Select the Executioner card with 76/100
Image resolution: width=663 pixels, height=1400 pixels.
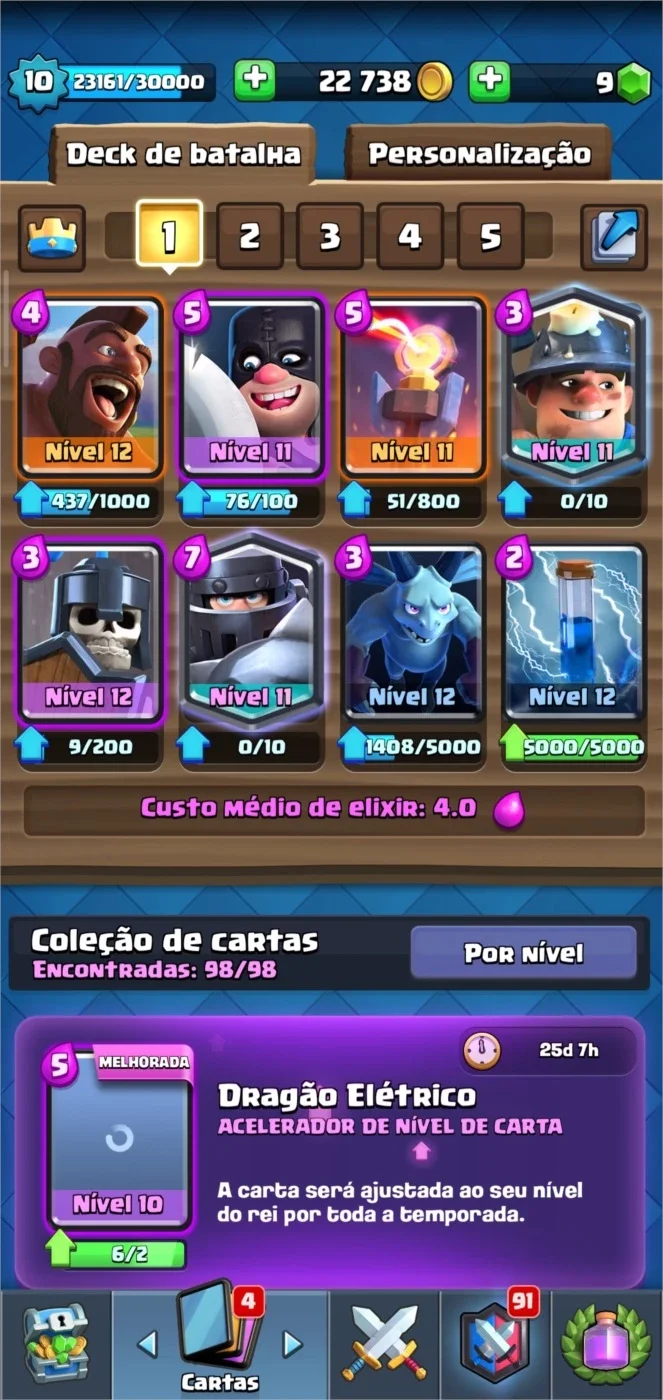click(x=252, y=385)
